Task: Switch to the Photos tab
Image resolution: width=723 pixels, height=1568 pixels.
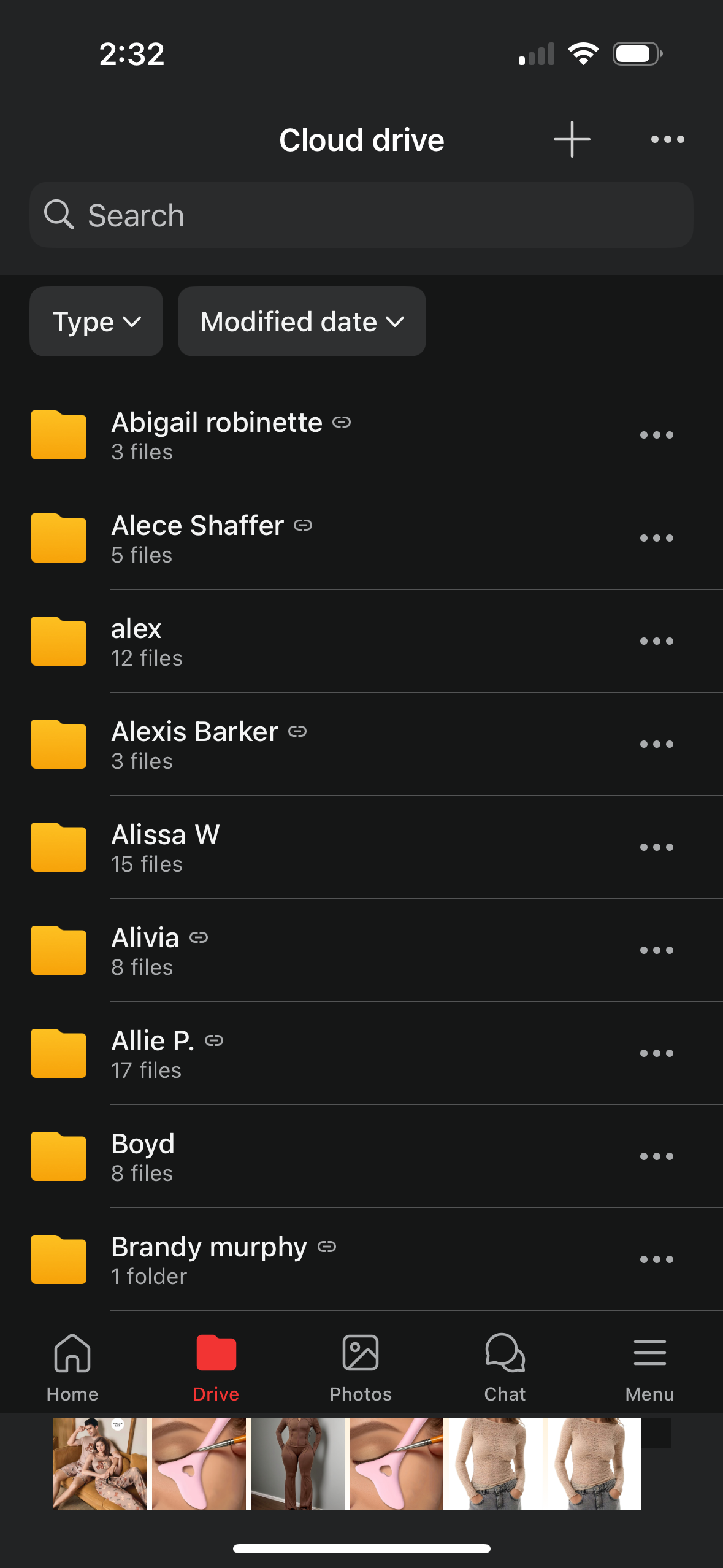Action: click(361, 1367)
